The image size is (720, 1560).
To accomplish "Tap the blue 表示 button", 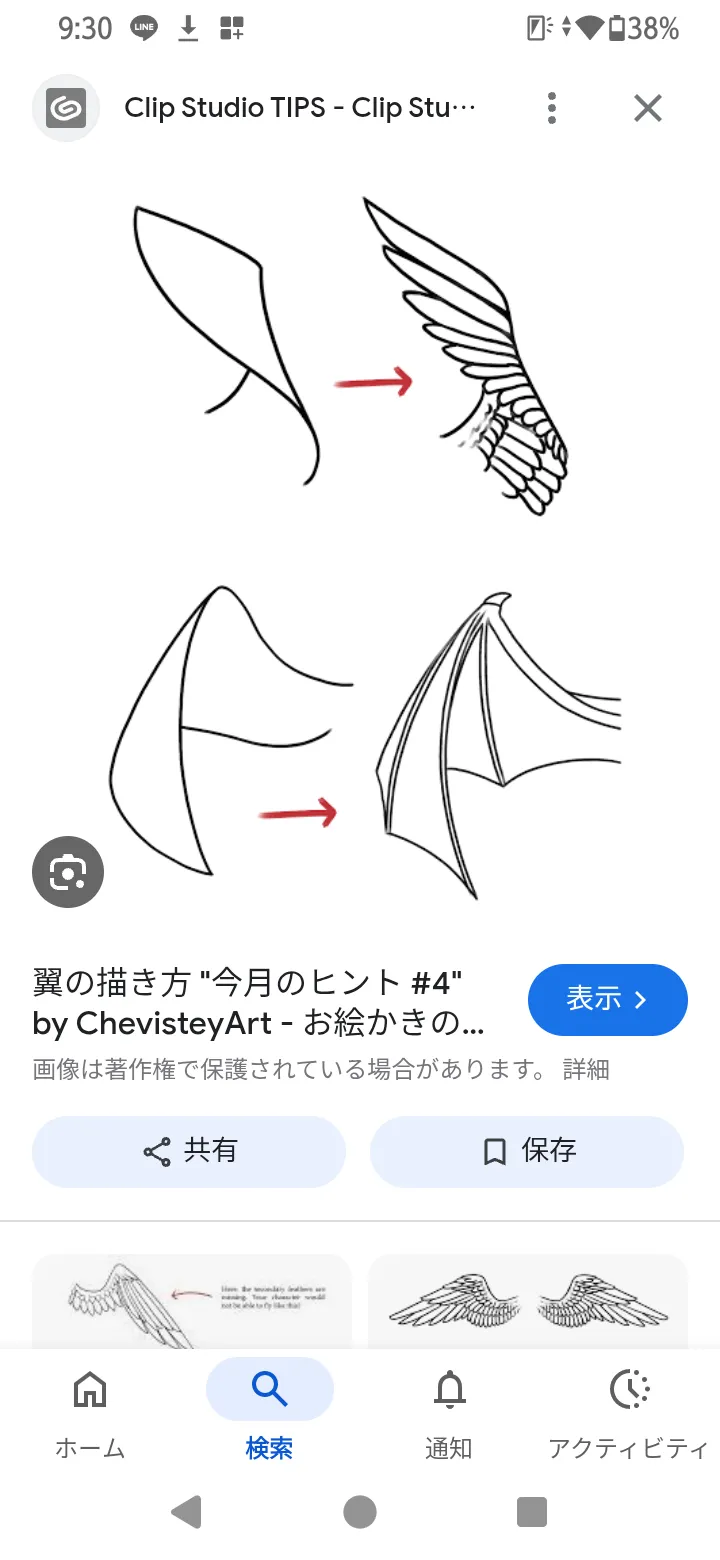I will coord(607,999).
